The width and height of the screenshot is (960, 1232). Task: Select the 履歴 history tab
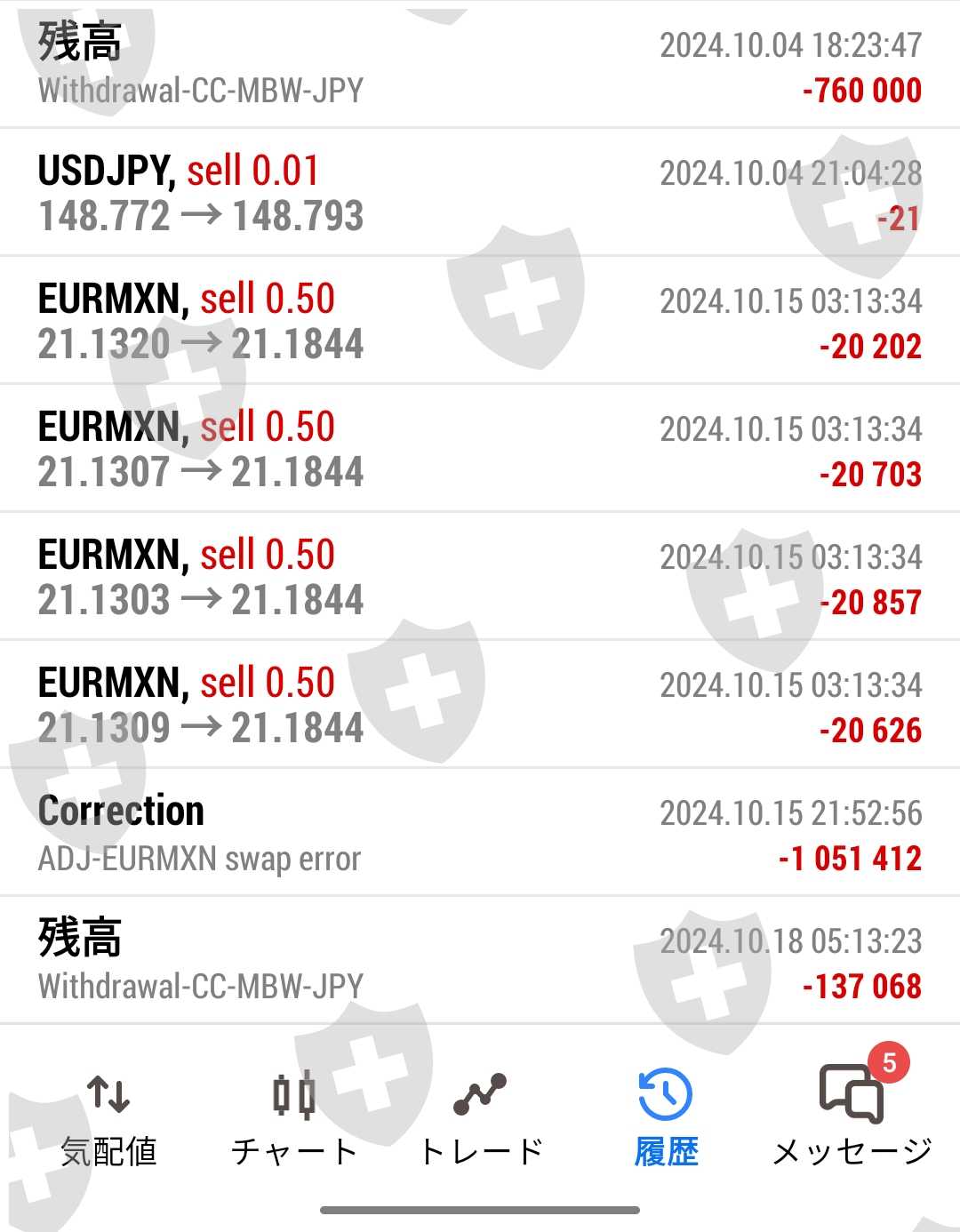666,1118
